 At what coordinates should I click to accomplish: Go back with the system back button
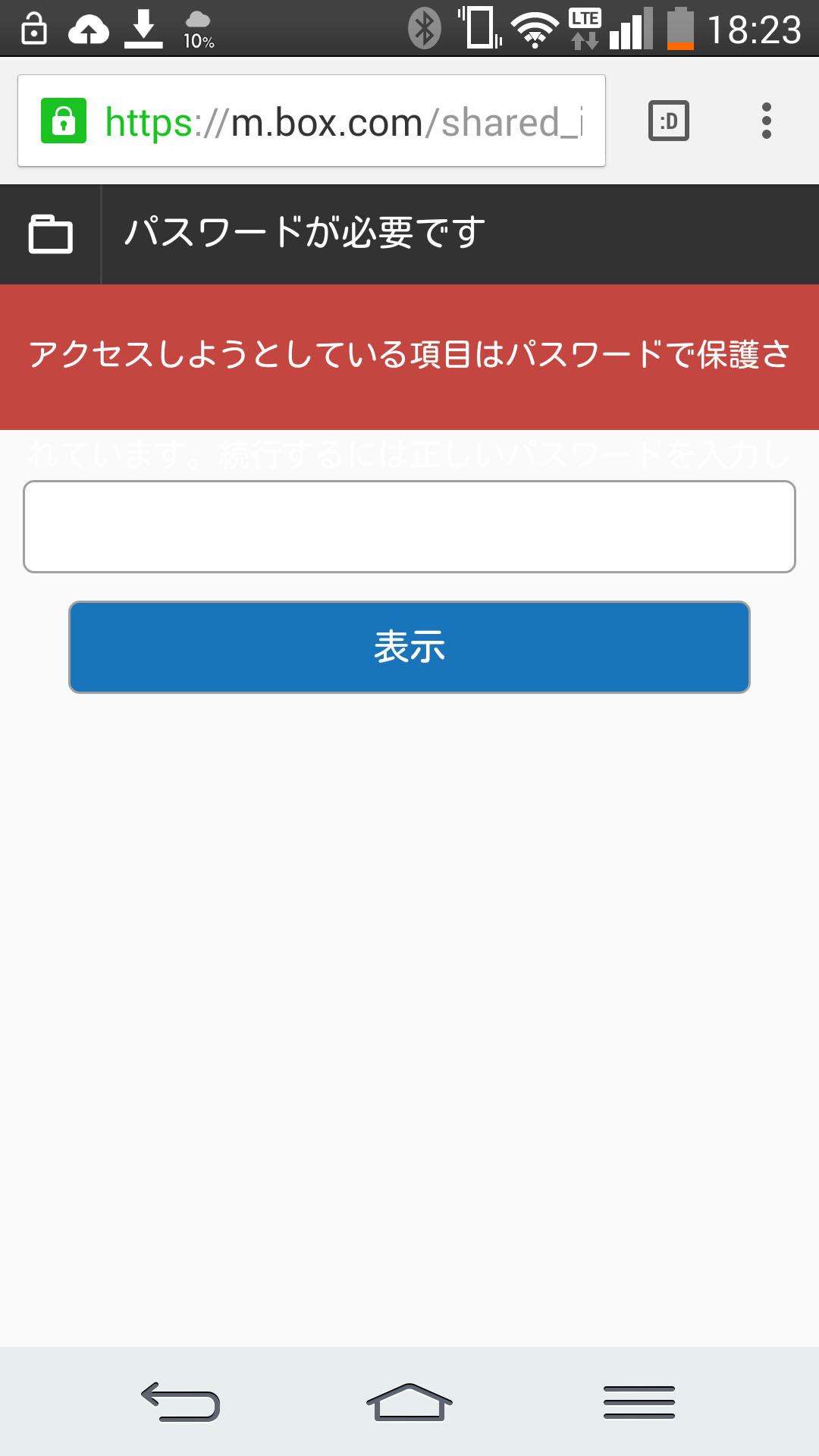point(180,1401)
